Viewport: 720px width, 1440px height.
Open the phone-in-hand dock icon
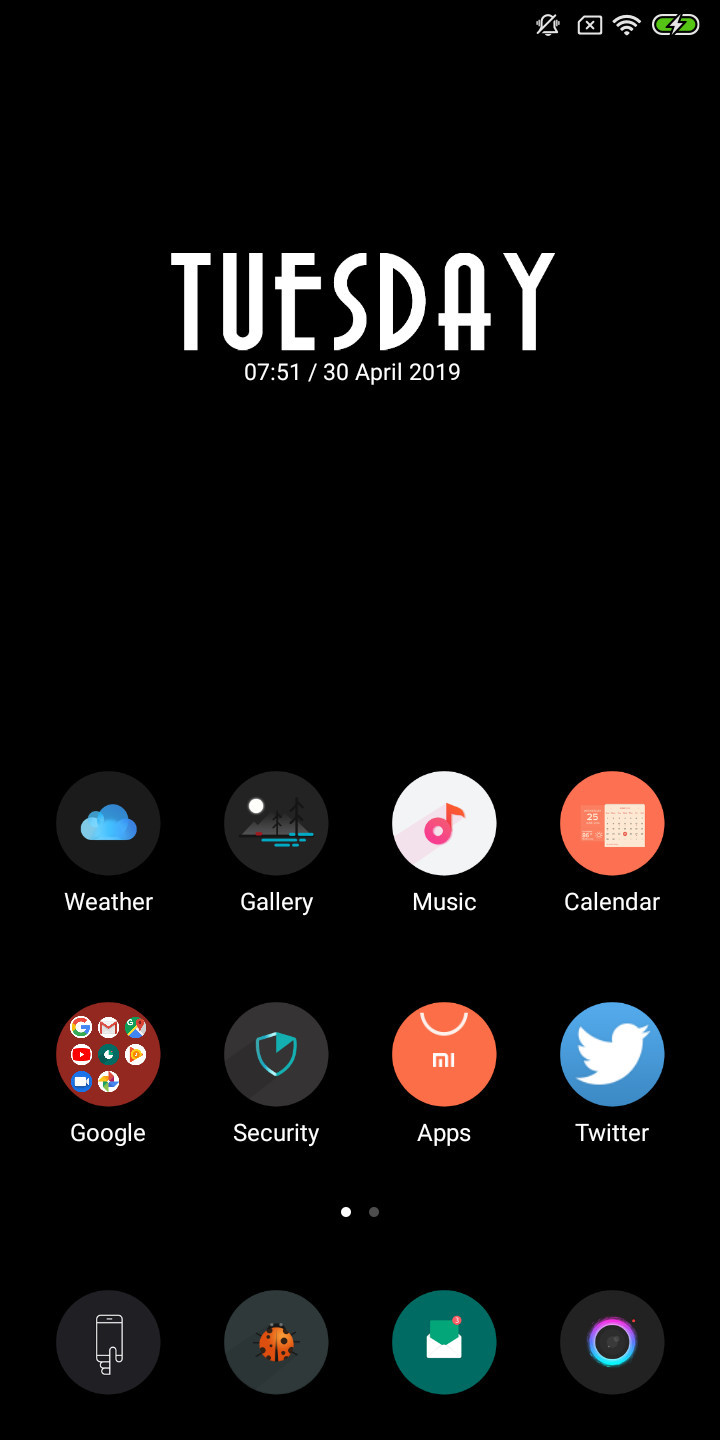tap(108, 1342)
